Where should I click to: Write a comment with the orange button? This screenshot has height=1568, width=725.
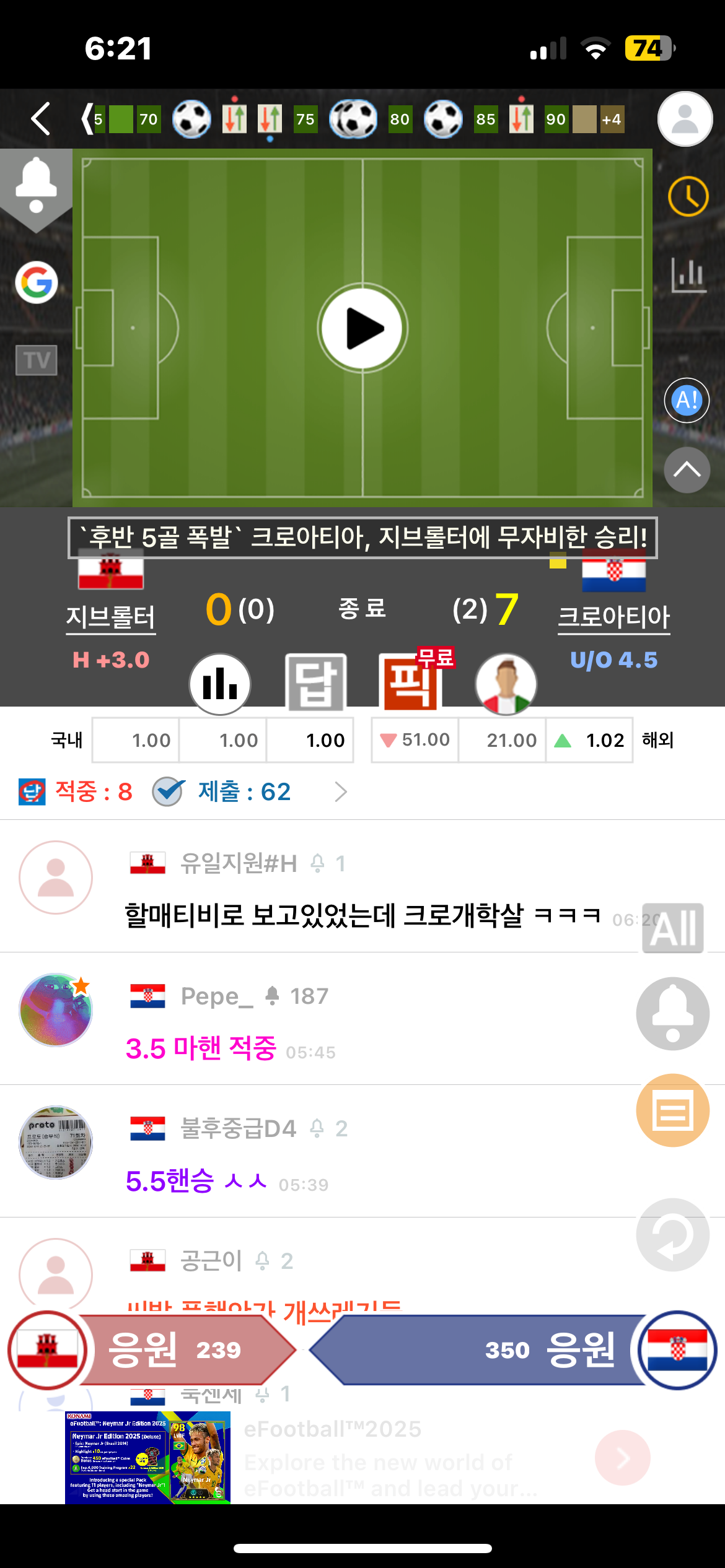coord(673,1110)
